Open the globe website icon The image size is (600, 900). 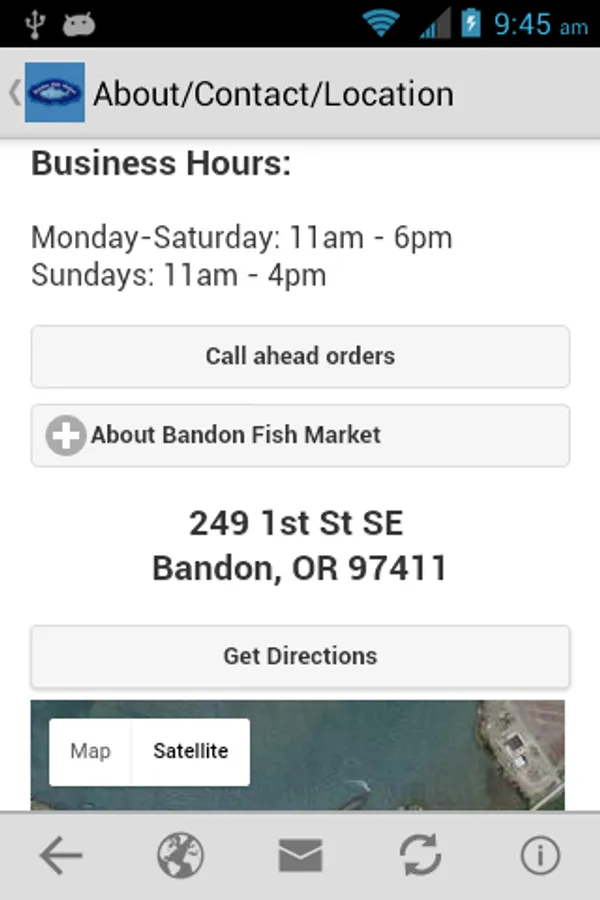(x=180, y=856)
